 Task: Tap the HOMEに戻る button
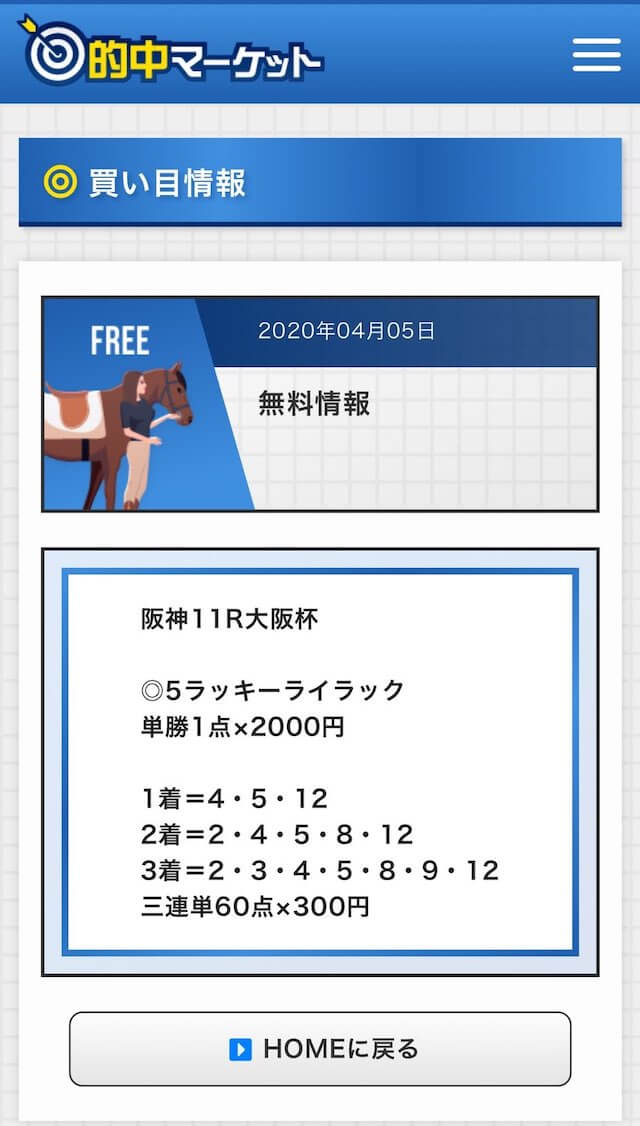(x=320, y=1048)
